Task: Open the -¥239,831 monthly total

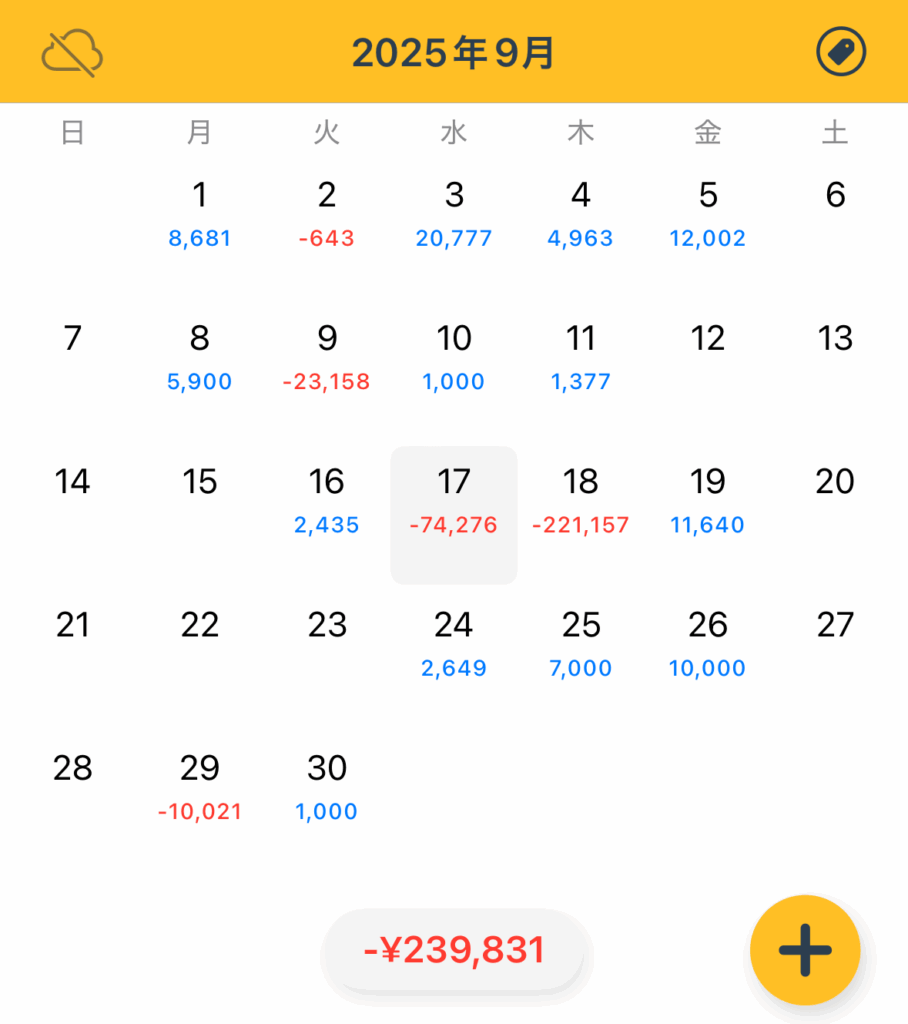Action: click(455, 950)
